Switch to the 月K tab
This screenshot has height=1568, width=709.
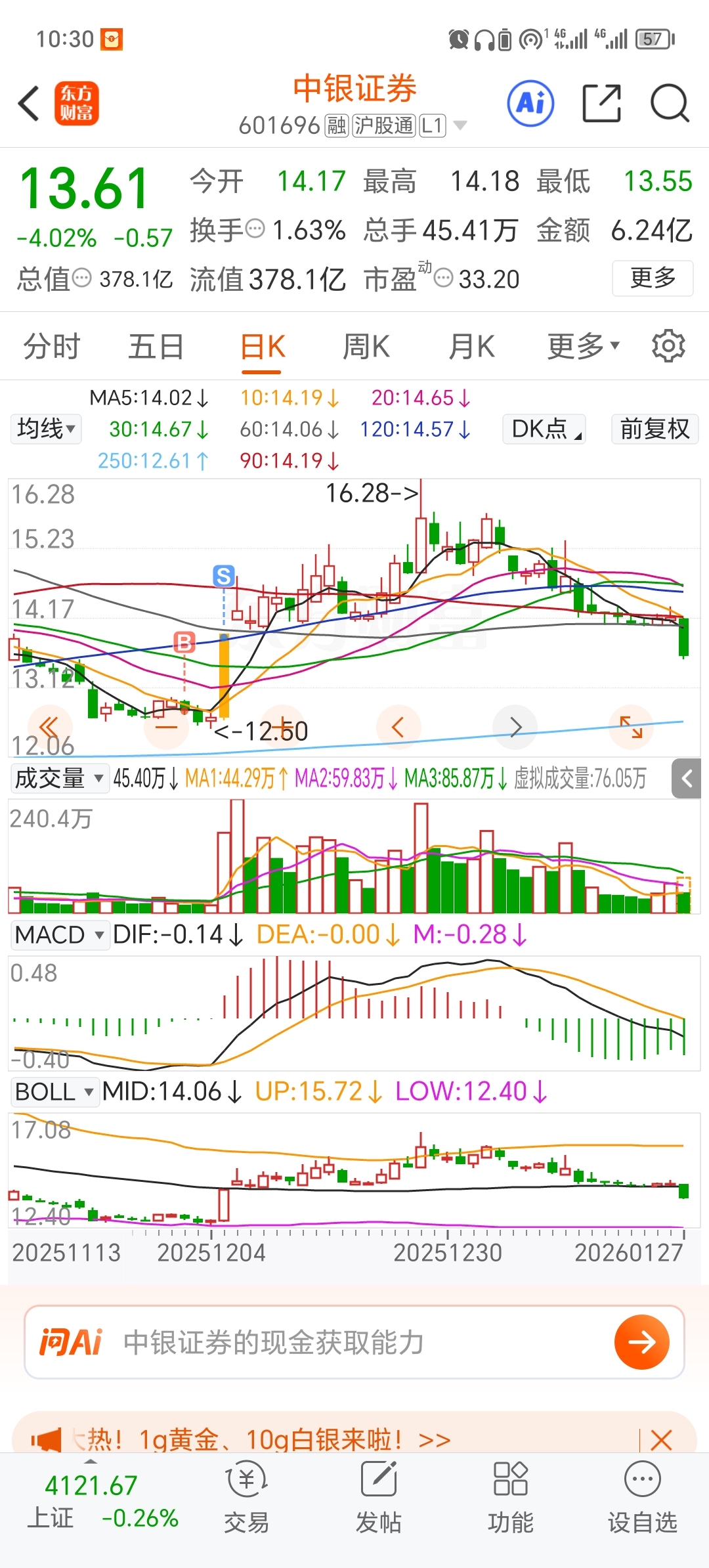471,347
